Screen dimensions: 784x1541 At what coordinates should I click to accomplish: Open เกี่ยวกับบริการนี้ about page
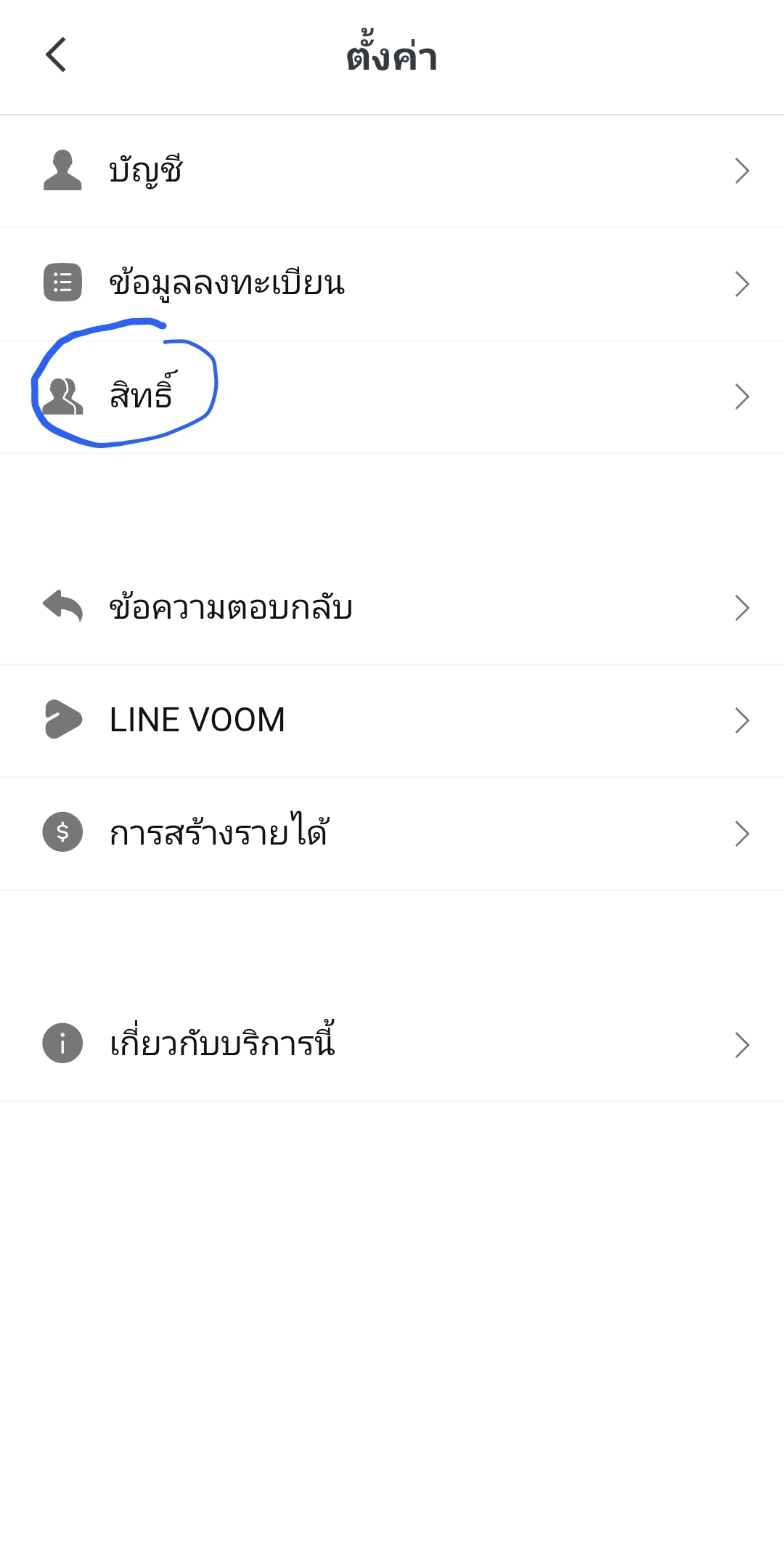pyautogui.click(x=363, y=1044)
